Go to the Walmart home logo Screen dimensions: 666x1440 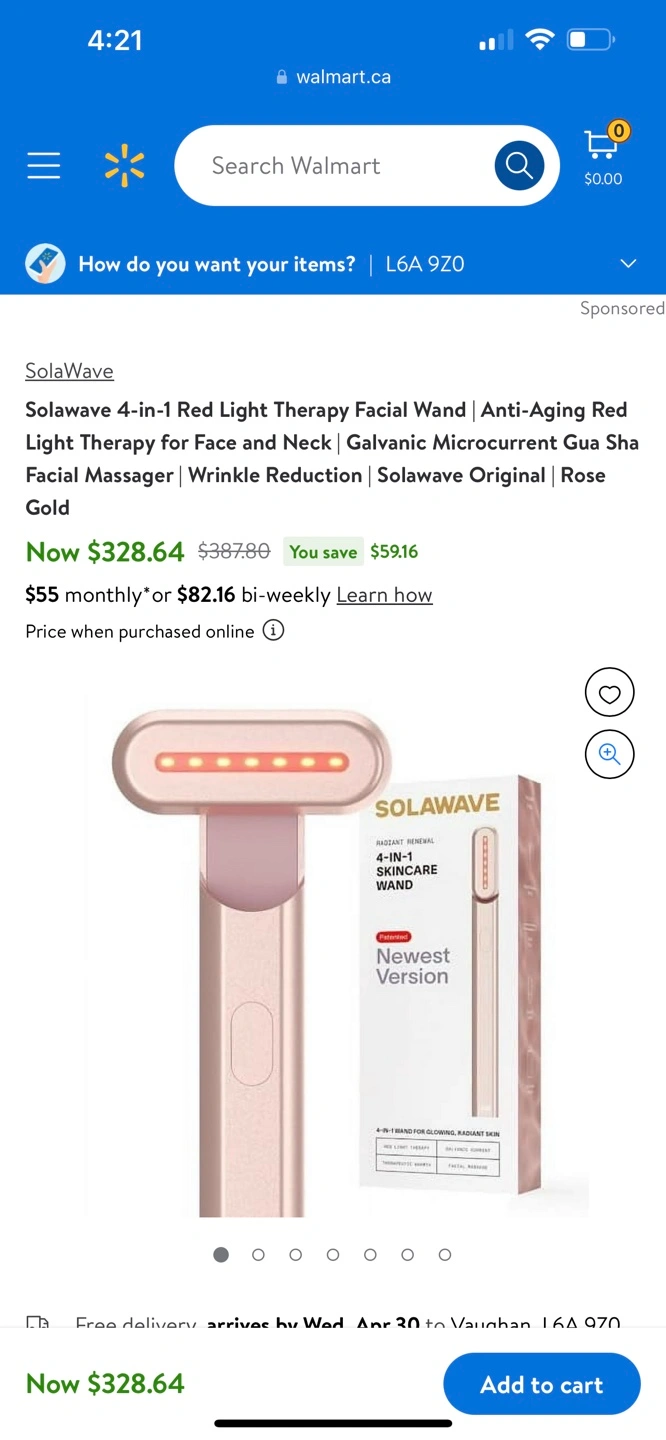pos(125,166)
